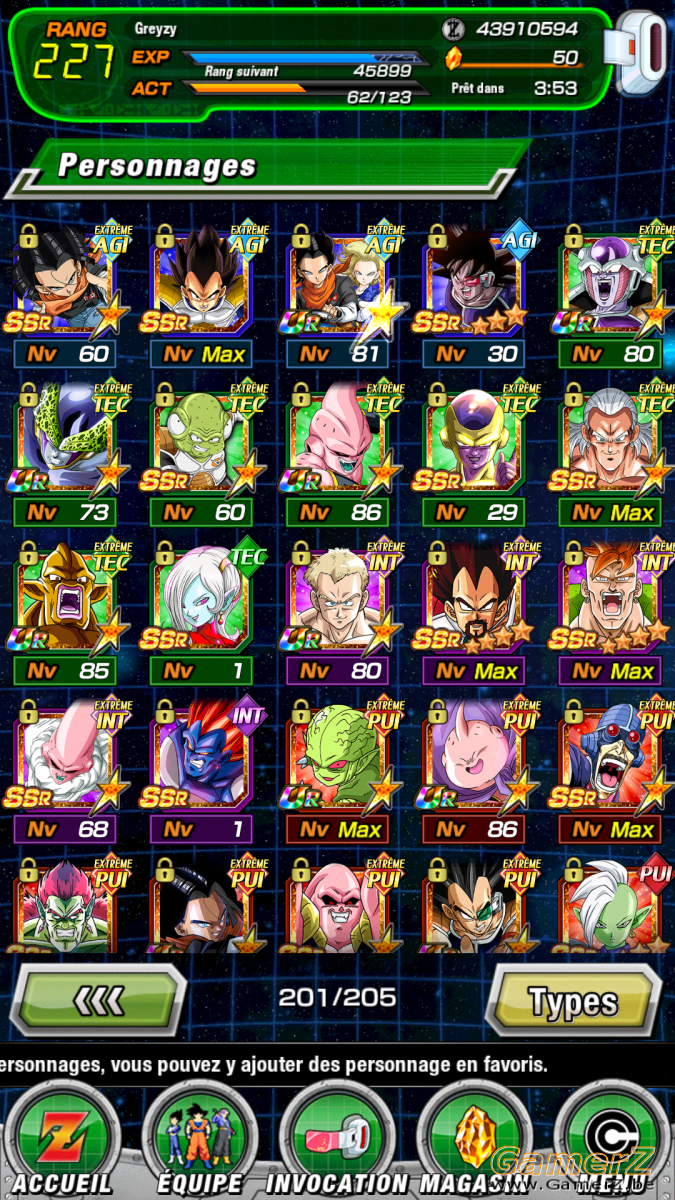
Task: Open the INT character at Nv 68
Action: coord(65,770)
